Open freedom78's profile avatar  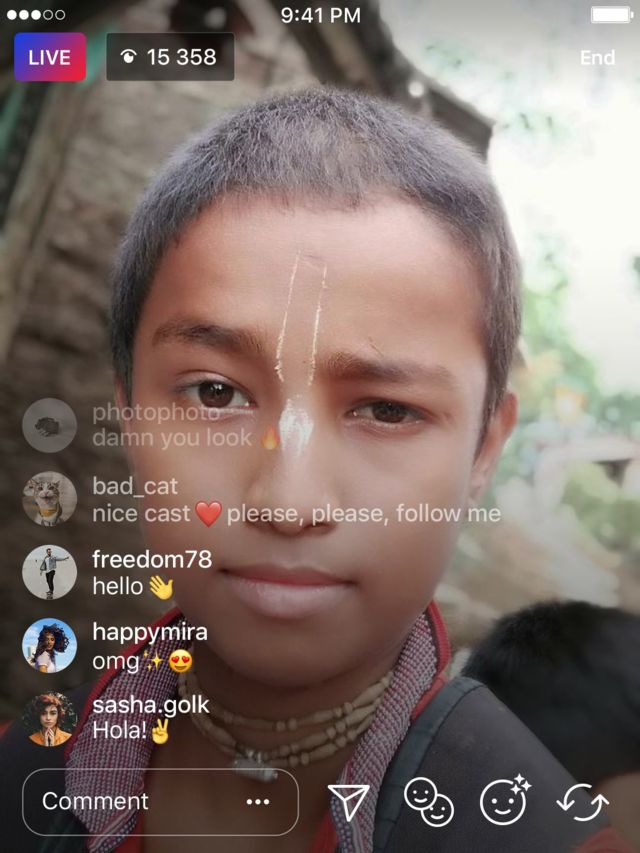pos(49,572)
